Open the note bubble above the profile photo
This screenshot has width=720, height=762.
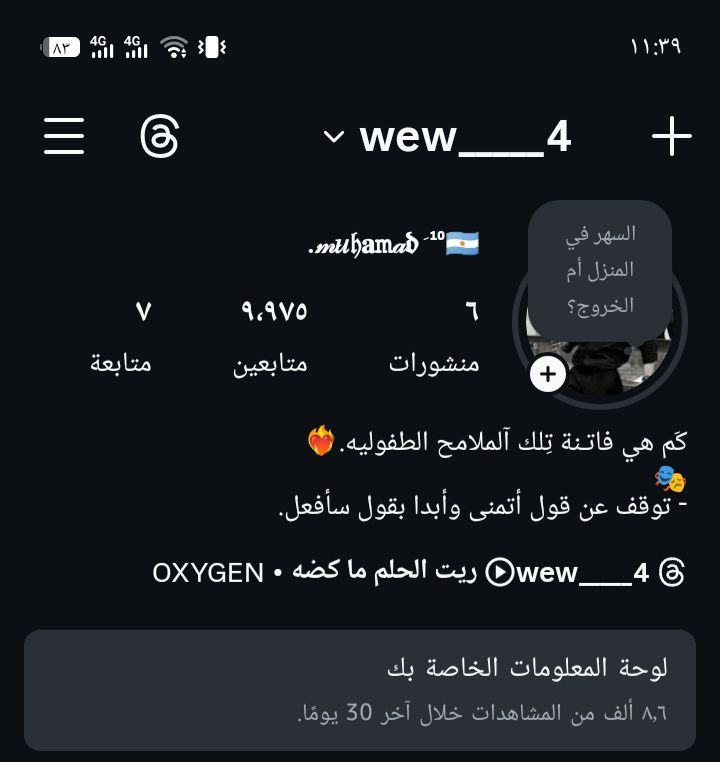599,270
